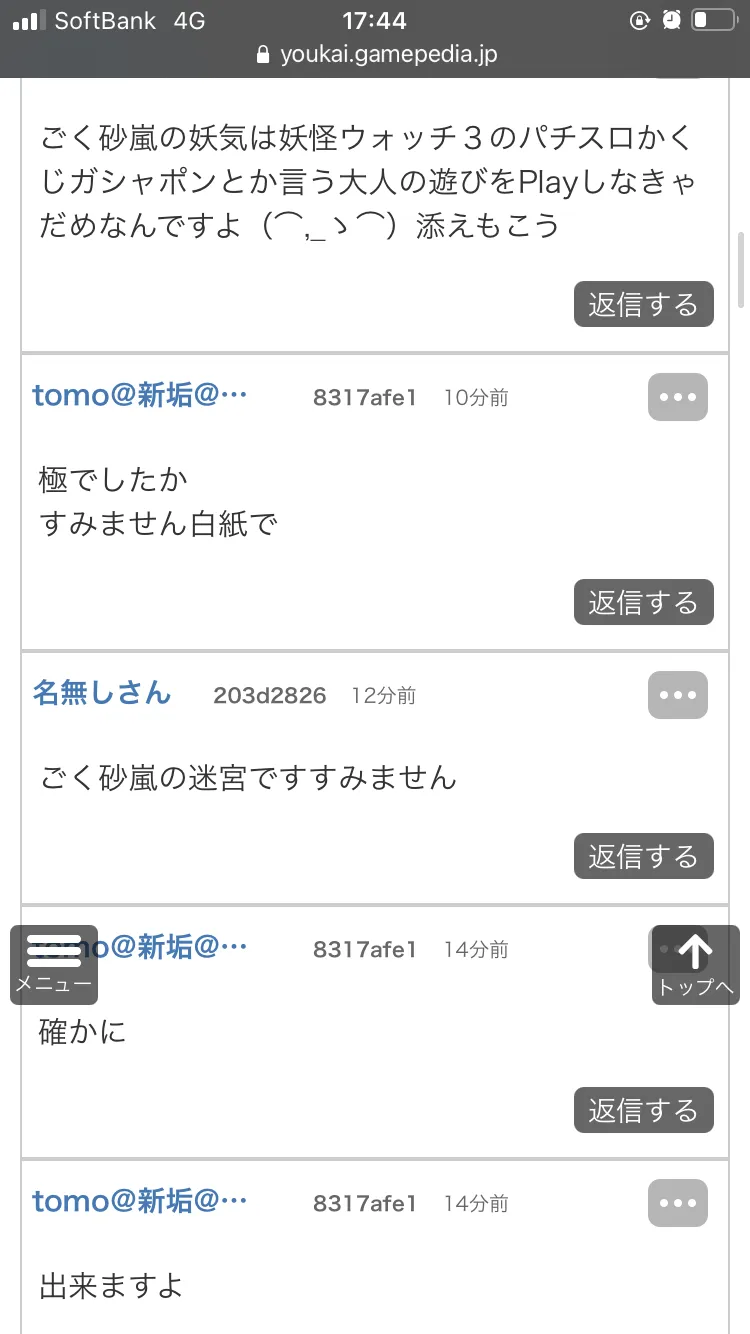Open the メニュー hamburger menu
The width and height of the screenshot is (750, 1334).
tap(54, 964)
